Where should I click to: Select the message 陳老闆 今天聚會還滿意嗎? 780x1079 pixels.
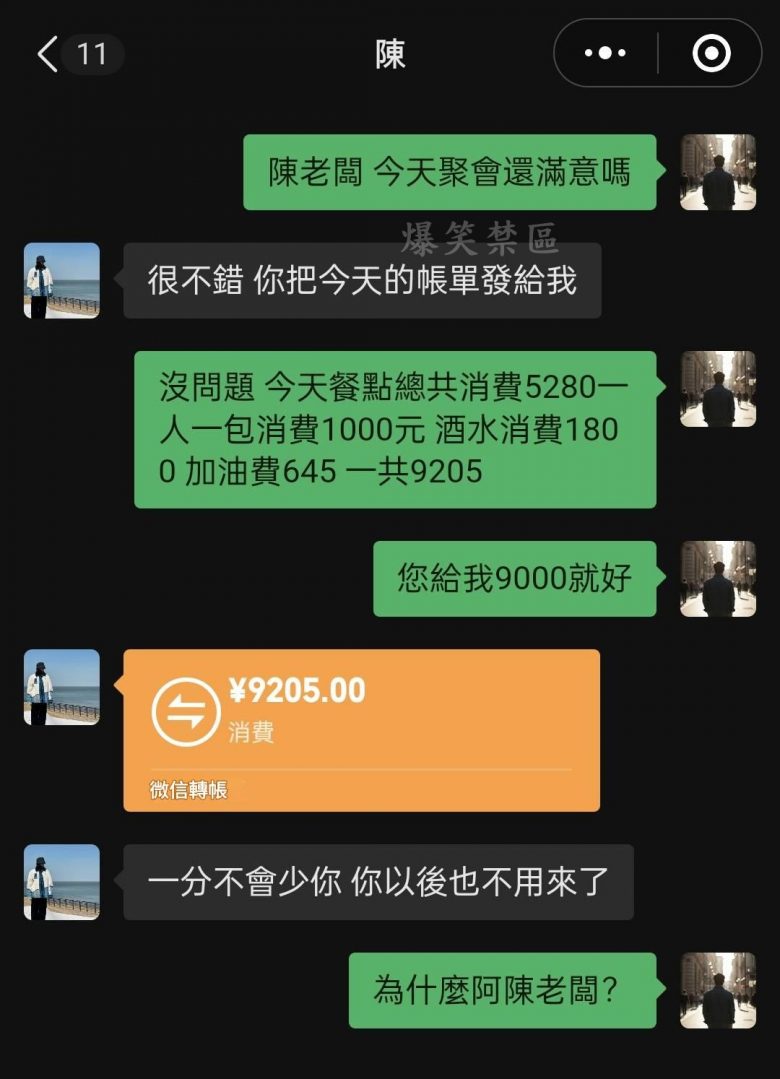point(447,172)
